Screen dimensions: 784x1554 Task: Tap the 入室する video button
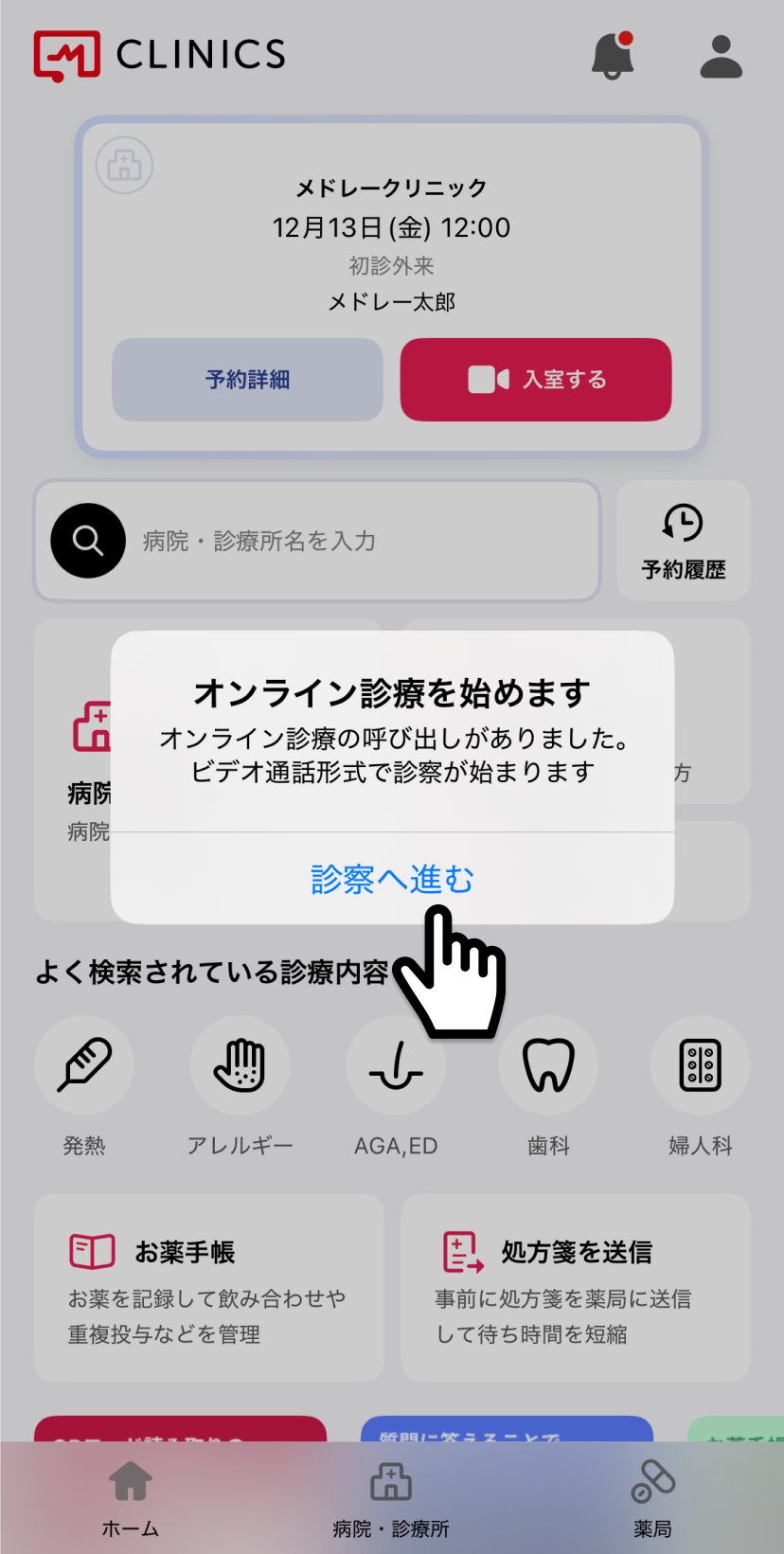tap(536, 380)
